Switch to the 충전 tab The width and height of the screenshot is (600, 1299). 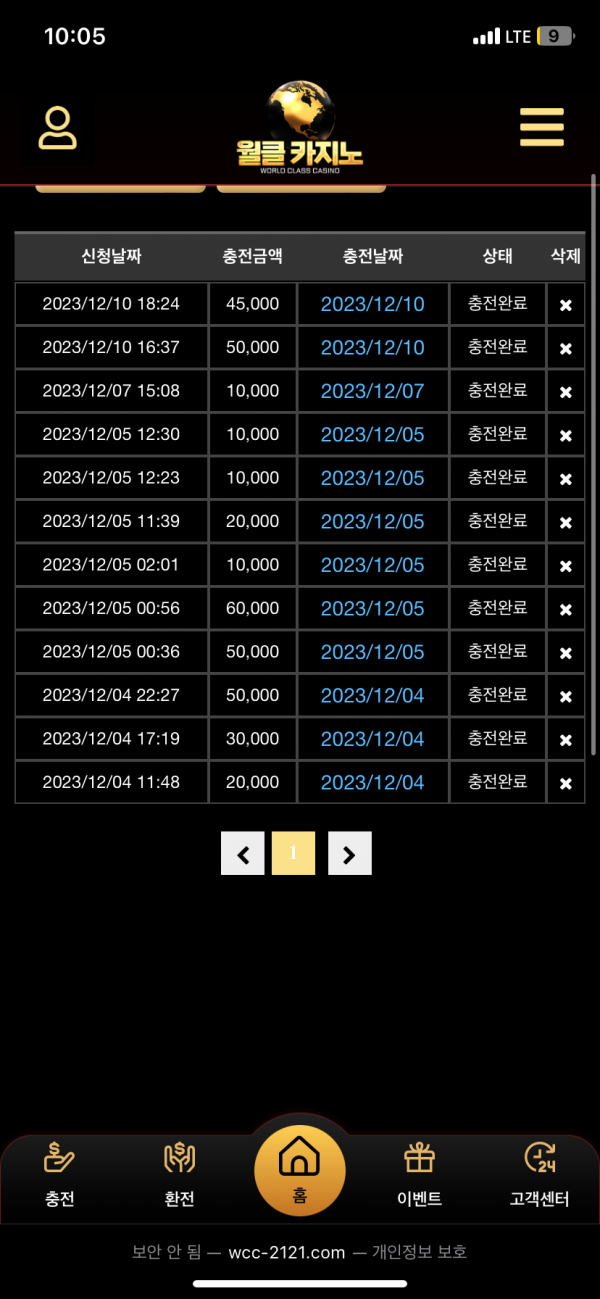click(60, 1175)
